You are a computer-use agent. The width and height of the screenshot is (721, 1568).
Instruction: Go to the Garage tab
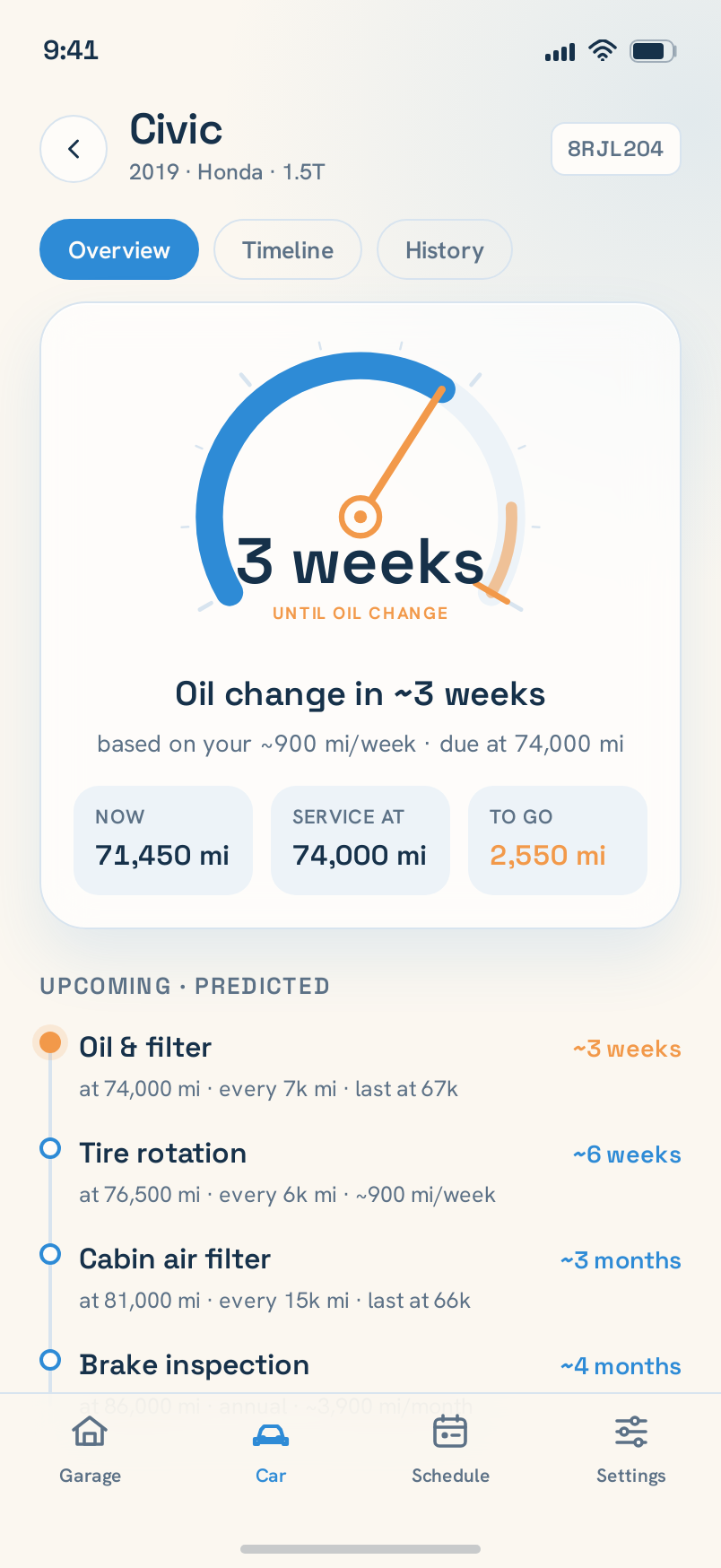point(90,1450)
